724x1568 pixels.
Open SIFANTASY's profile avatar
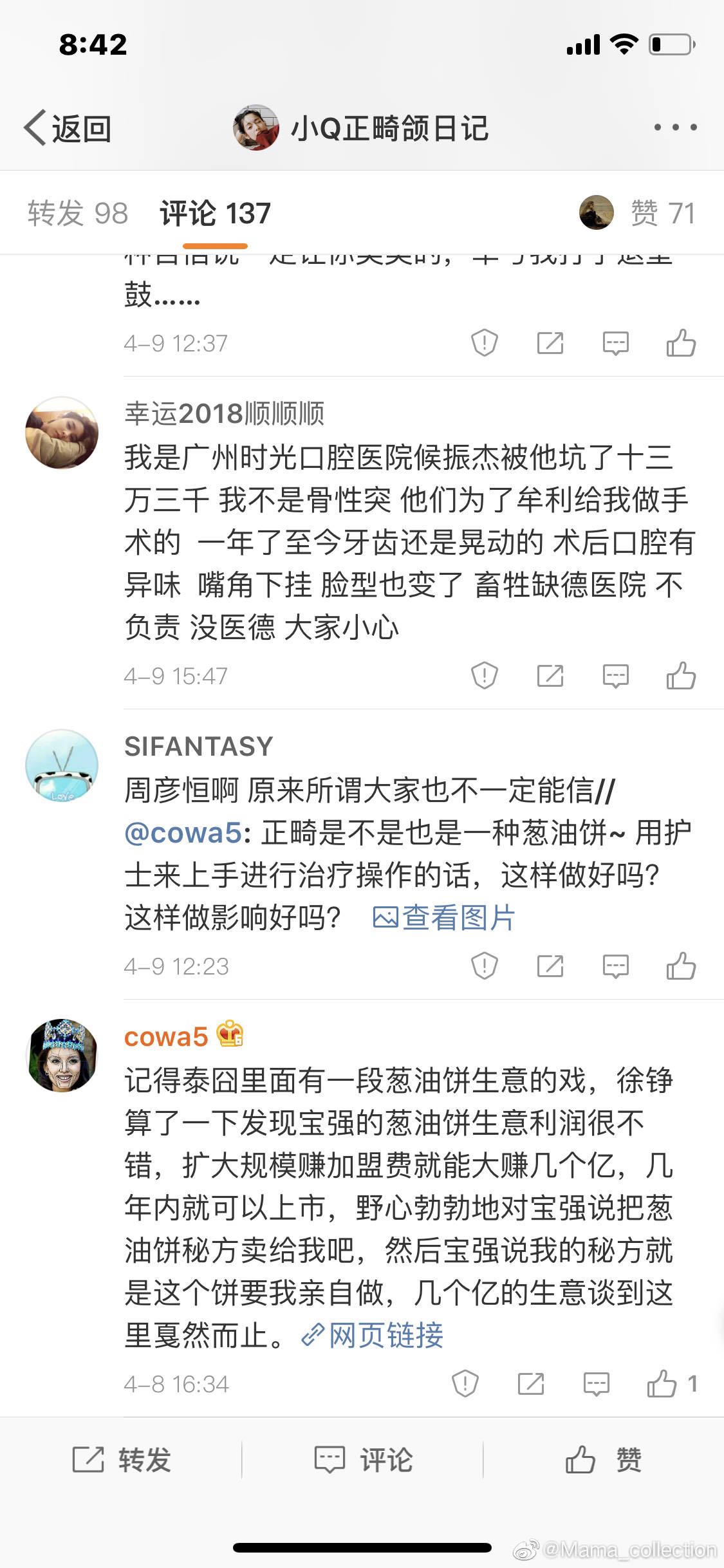[62, 765]
